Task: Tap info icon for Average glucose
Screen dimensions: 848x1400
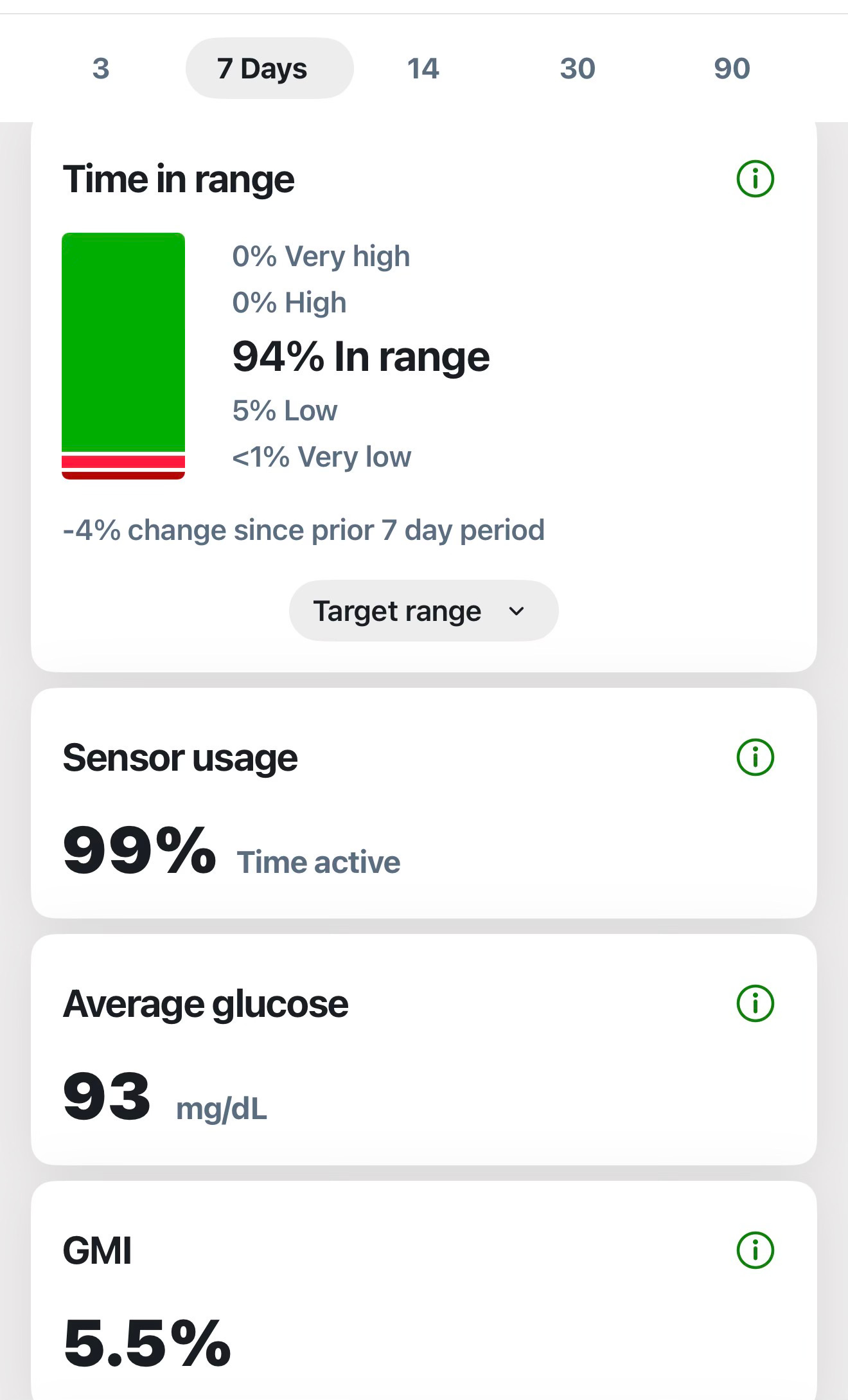Action: pos(755,1003)
